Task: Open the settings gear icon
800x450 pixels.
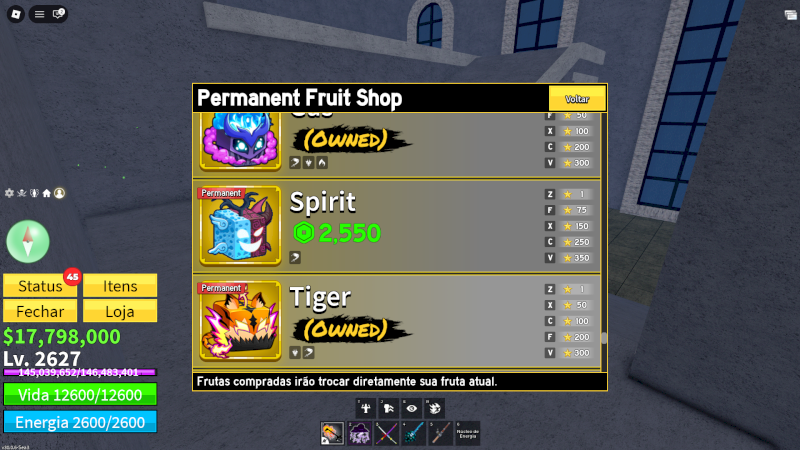Action: click(x=10, y=192)
